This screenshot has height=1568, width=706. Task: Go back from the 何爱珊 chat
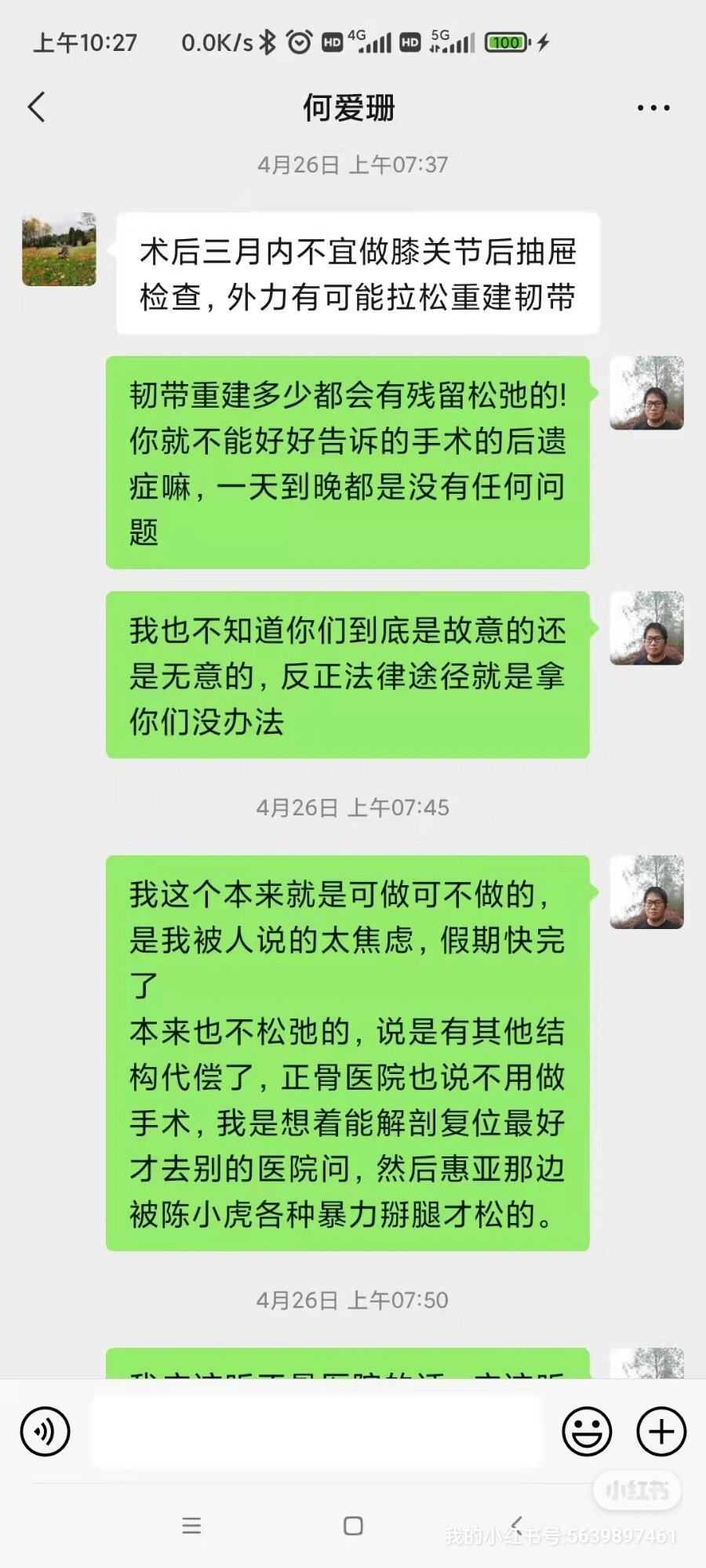[37, 107]
